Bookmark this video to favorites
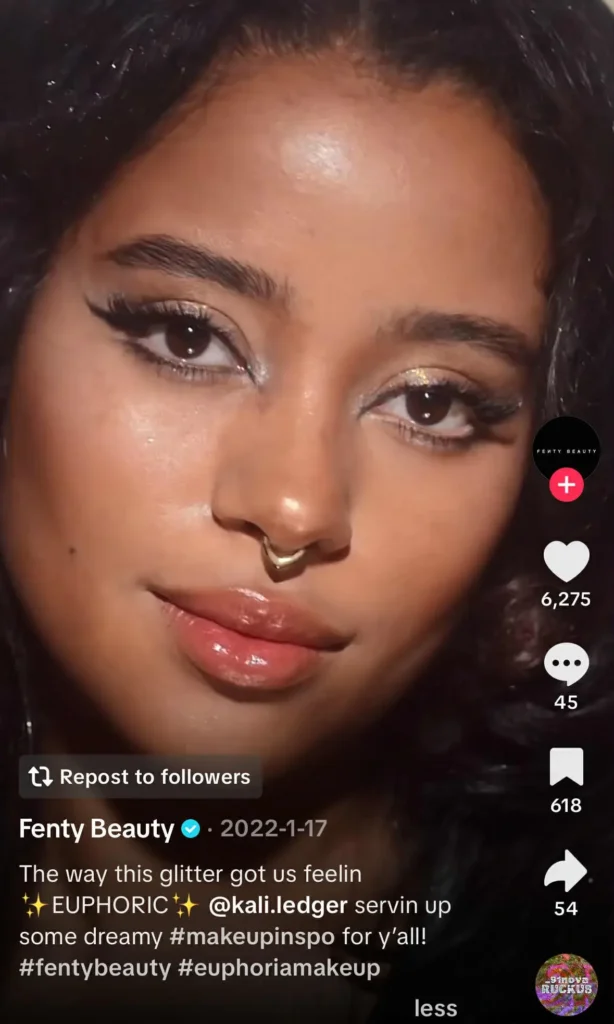 click(x=566, y=767)
